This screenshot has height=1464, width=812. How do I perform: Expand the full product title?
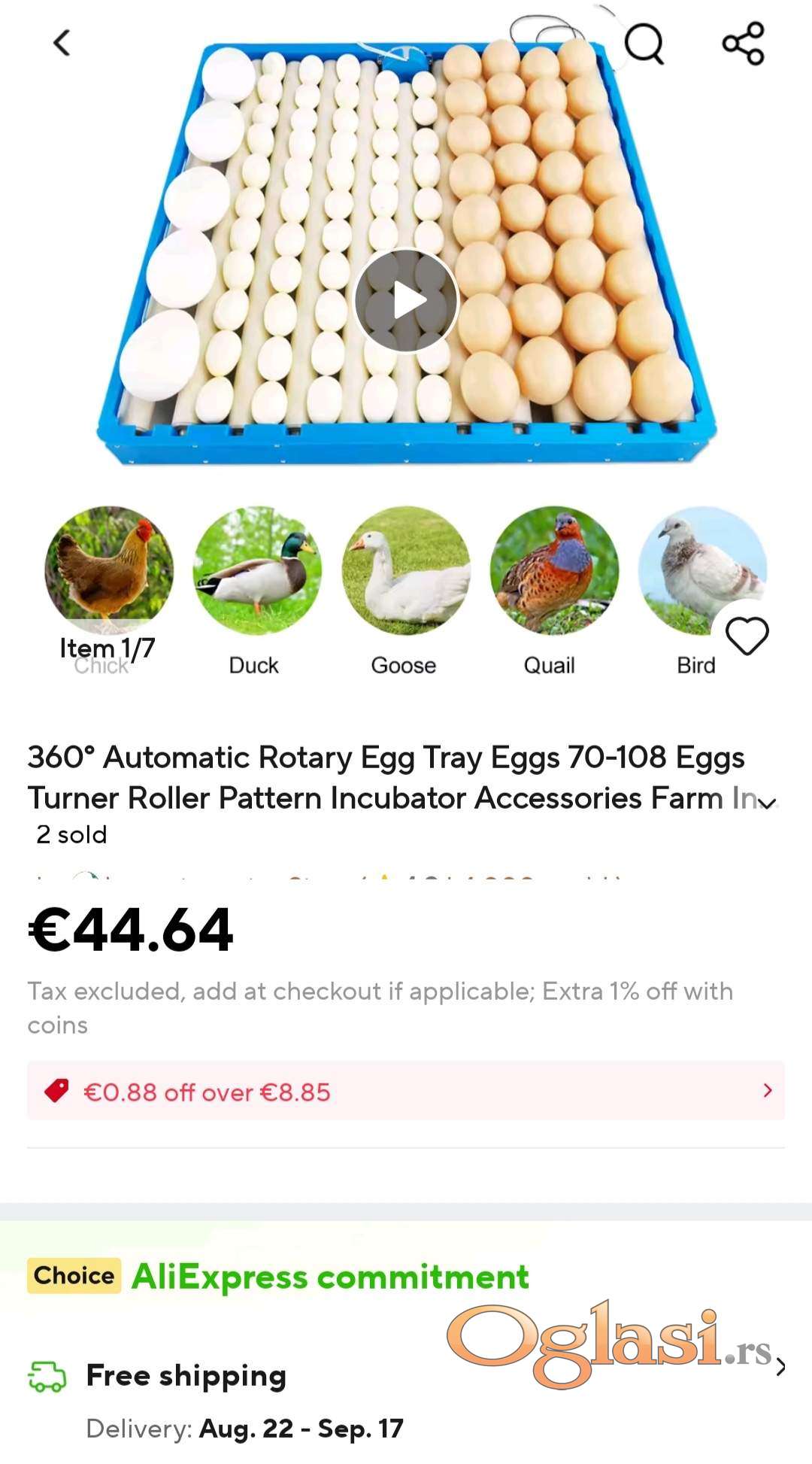point(767,803)
